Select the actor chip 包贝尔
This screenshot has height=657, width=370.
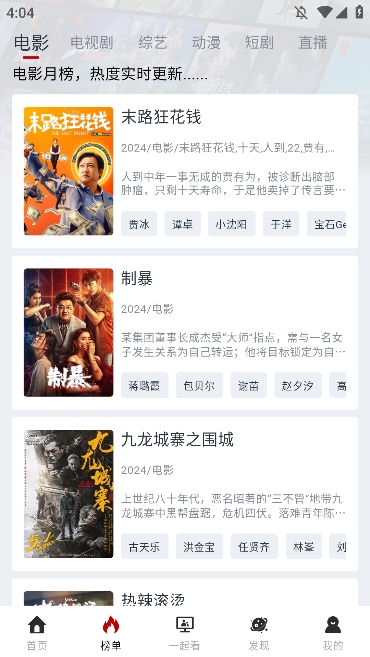tap(199, 385)
